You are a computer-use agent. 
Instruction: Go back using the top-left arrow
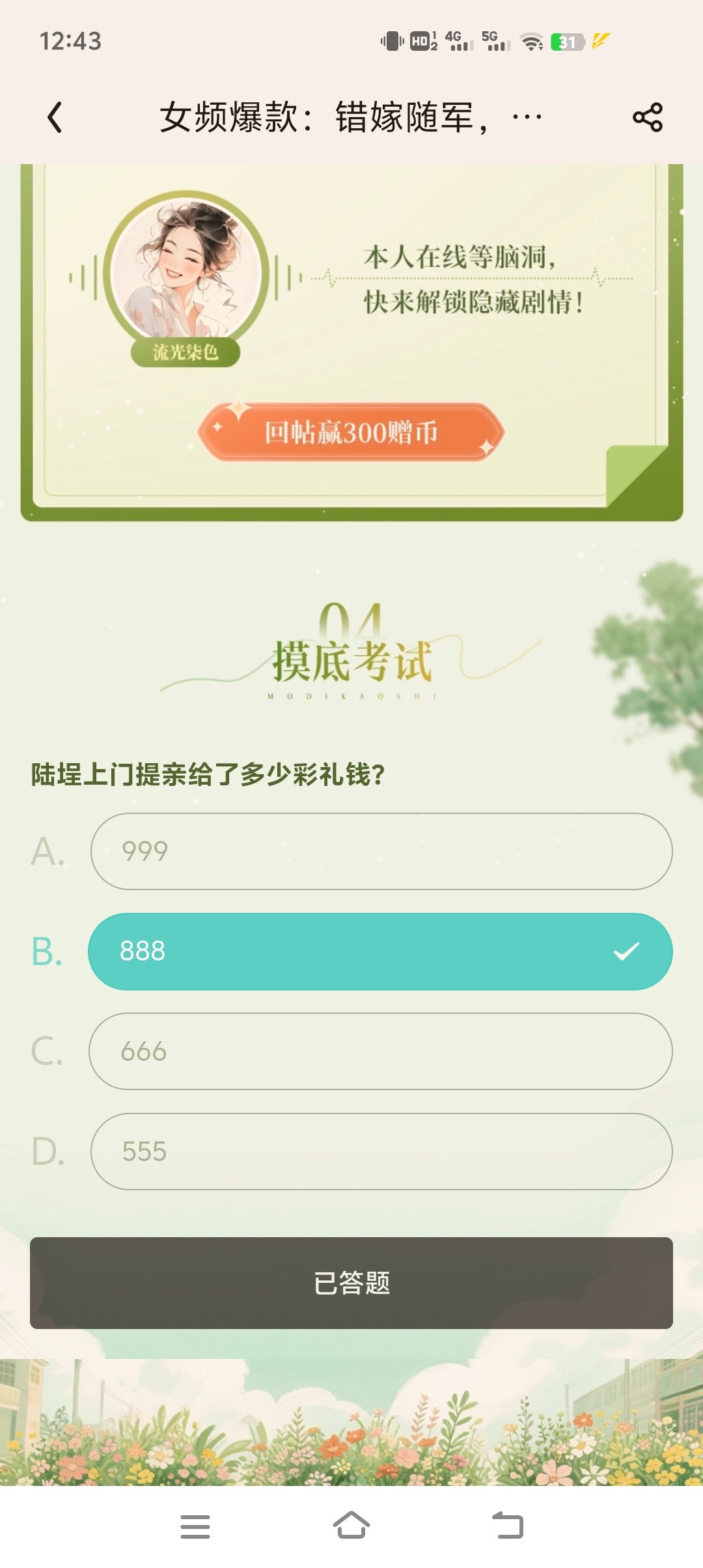click(x=55, y=118)
